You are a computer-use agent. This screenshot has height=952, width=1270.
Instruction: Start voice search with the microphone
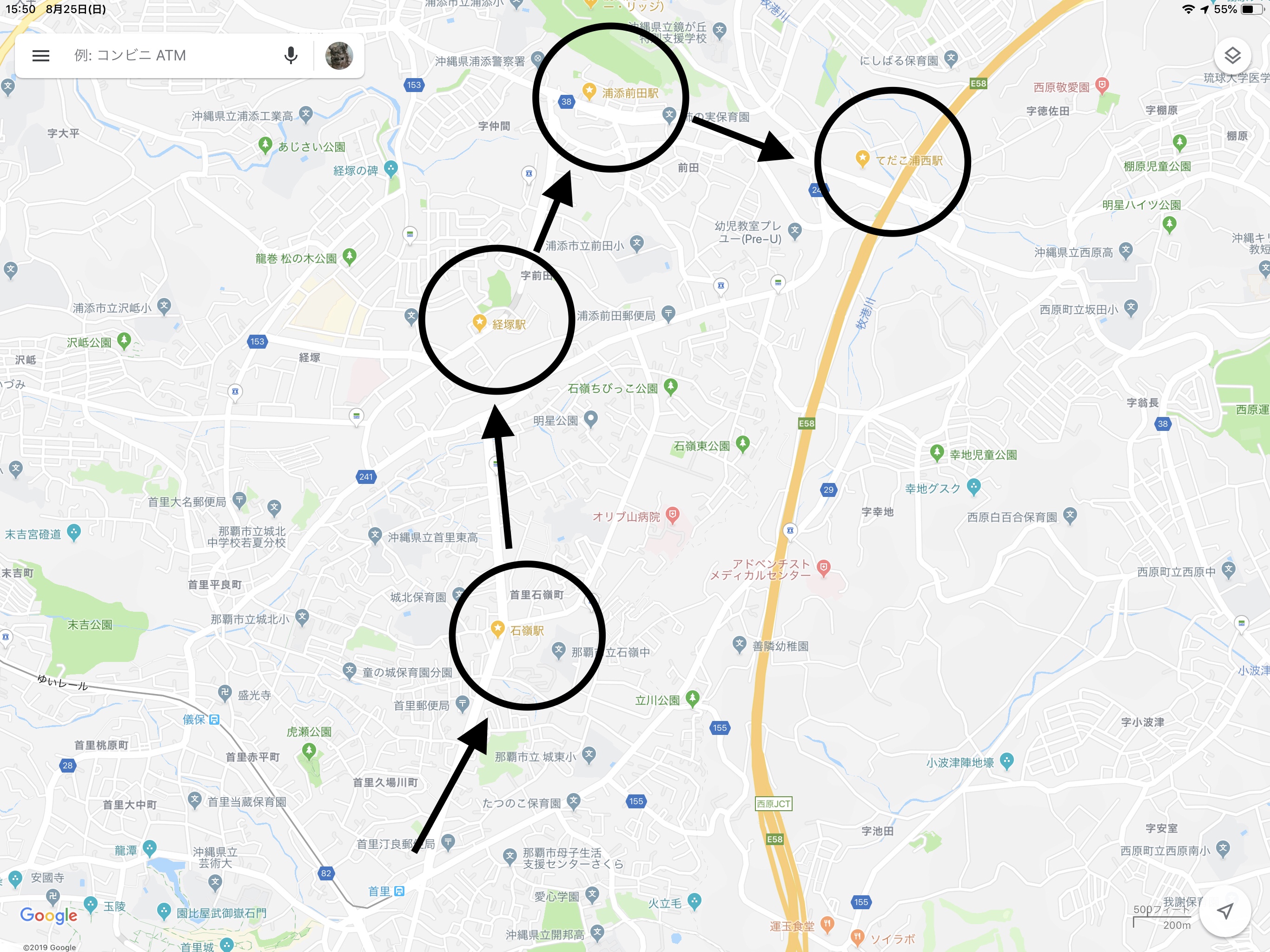tap(291, 56)
